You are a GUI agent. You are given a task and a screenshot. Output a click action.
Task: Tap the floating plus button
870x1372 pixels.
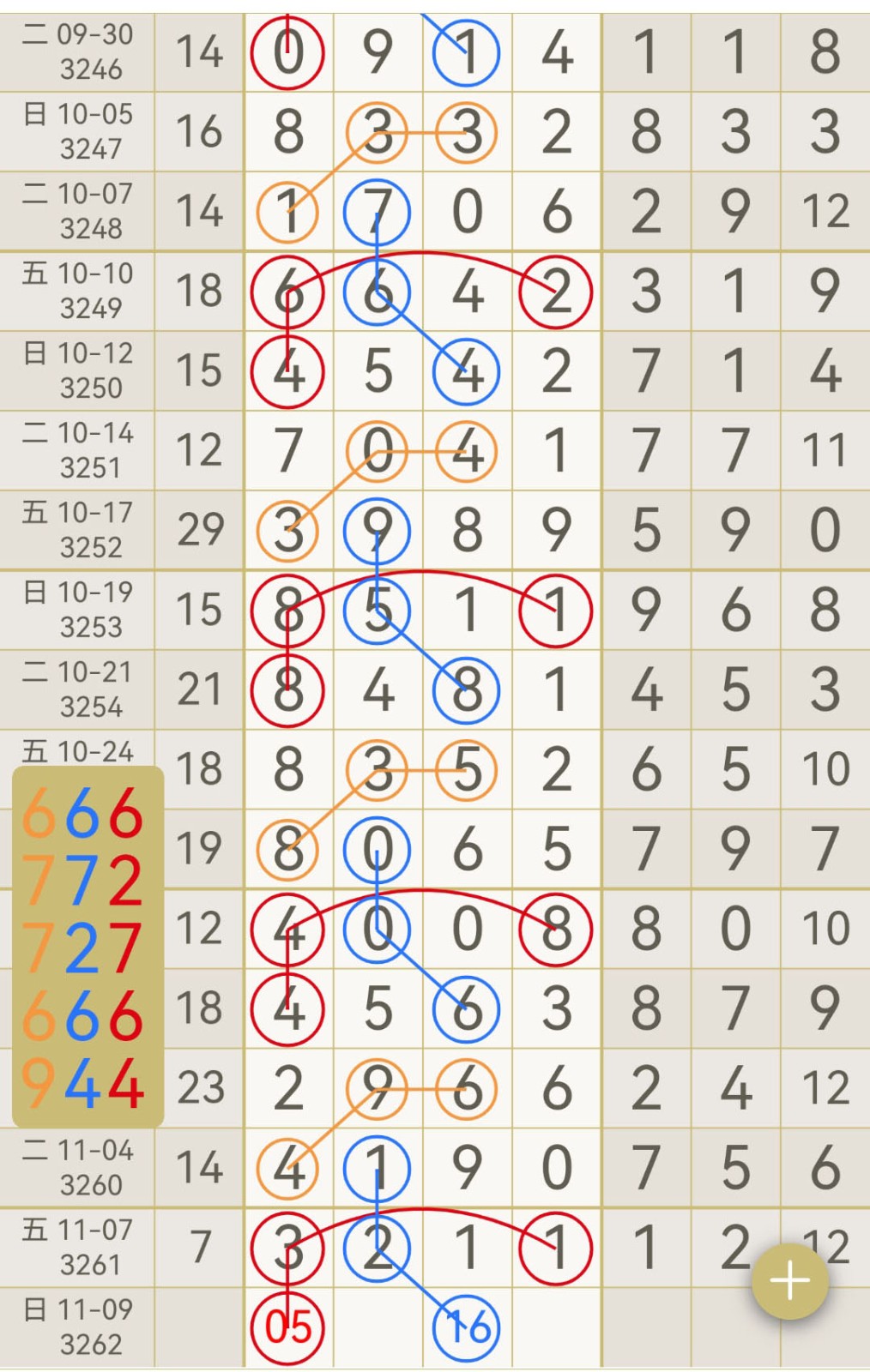pyautogui.click(x=789, y=1281)
